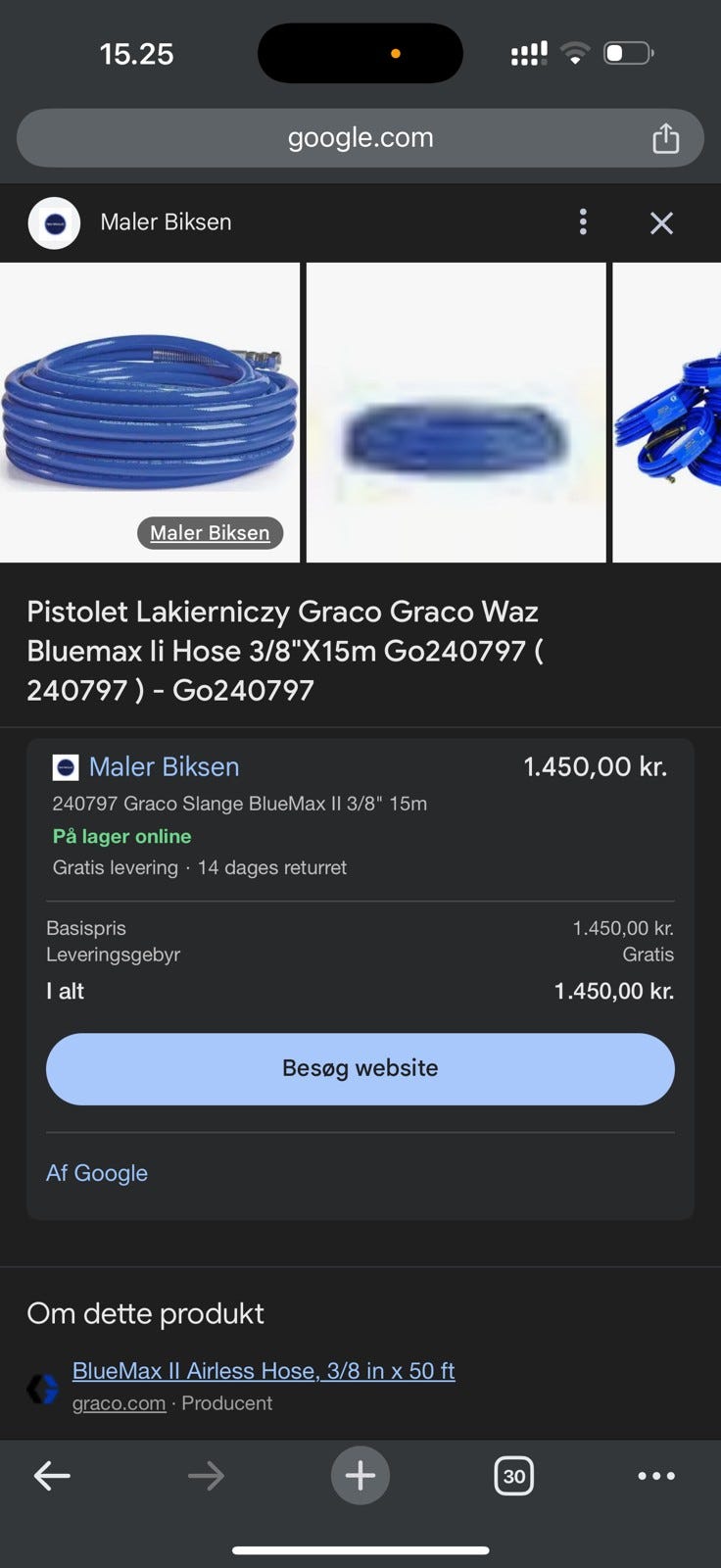View the third hose image
This screenshot has height=1568, width=721.
[x=667, y=413]
